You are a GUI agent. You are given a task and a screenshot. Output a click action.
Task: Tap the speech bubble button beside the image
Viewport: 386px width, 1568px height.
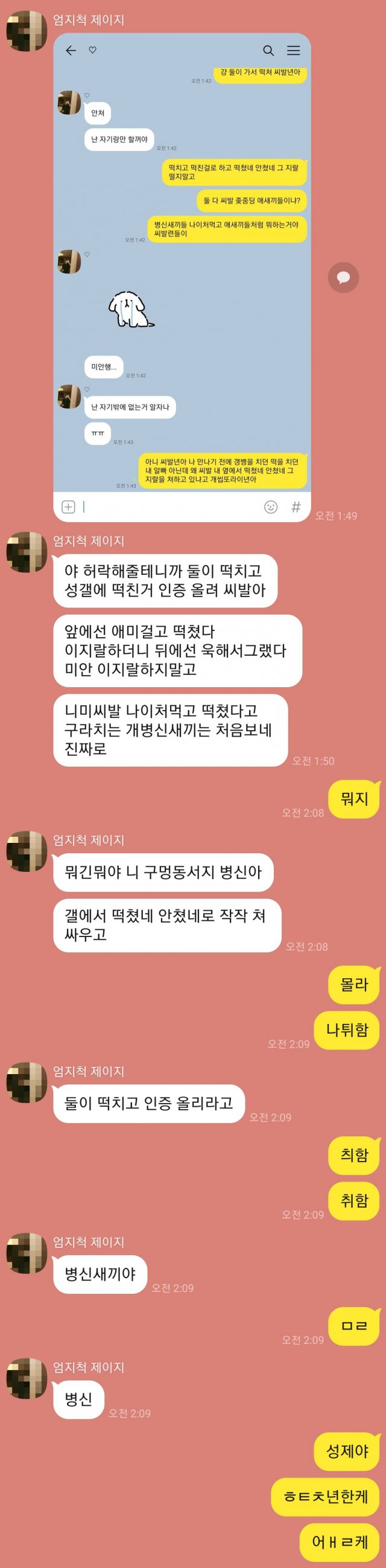(343, 278)
